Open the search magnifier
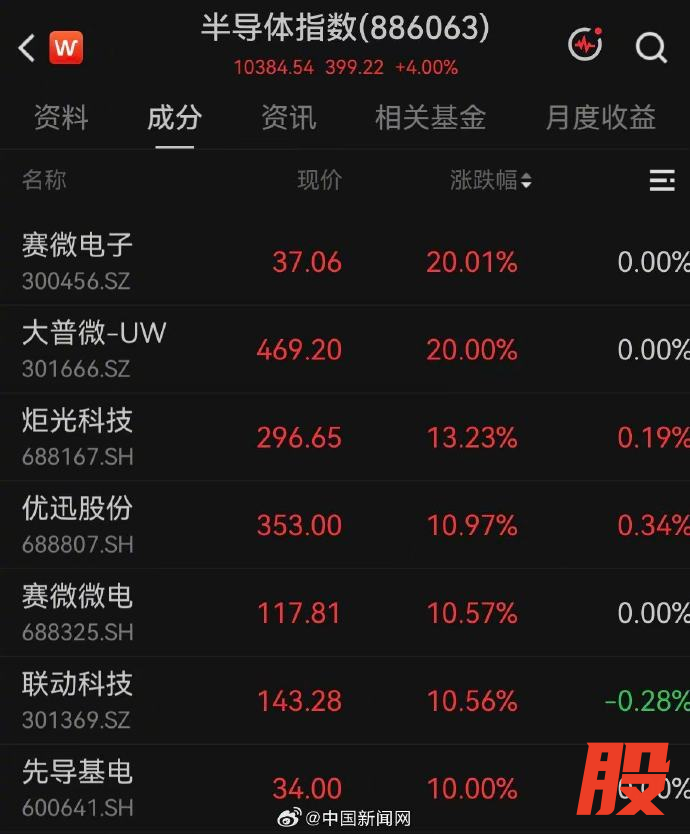 tap(651, 48)
